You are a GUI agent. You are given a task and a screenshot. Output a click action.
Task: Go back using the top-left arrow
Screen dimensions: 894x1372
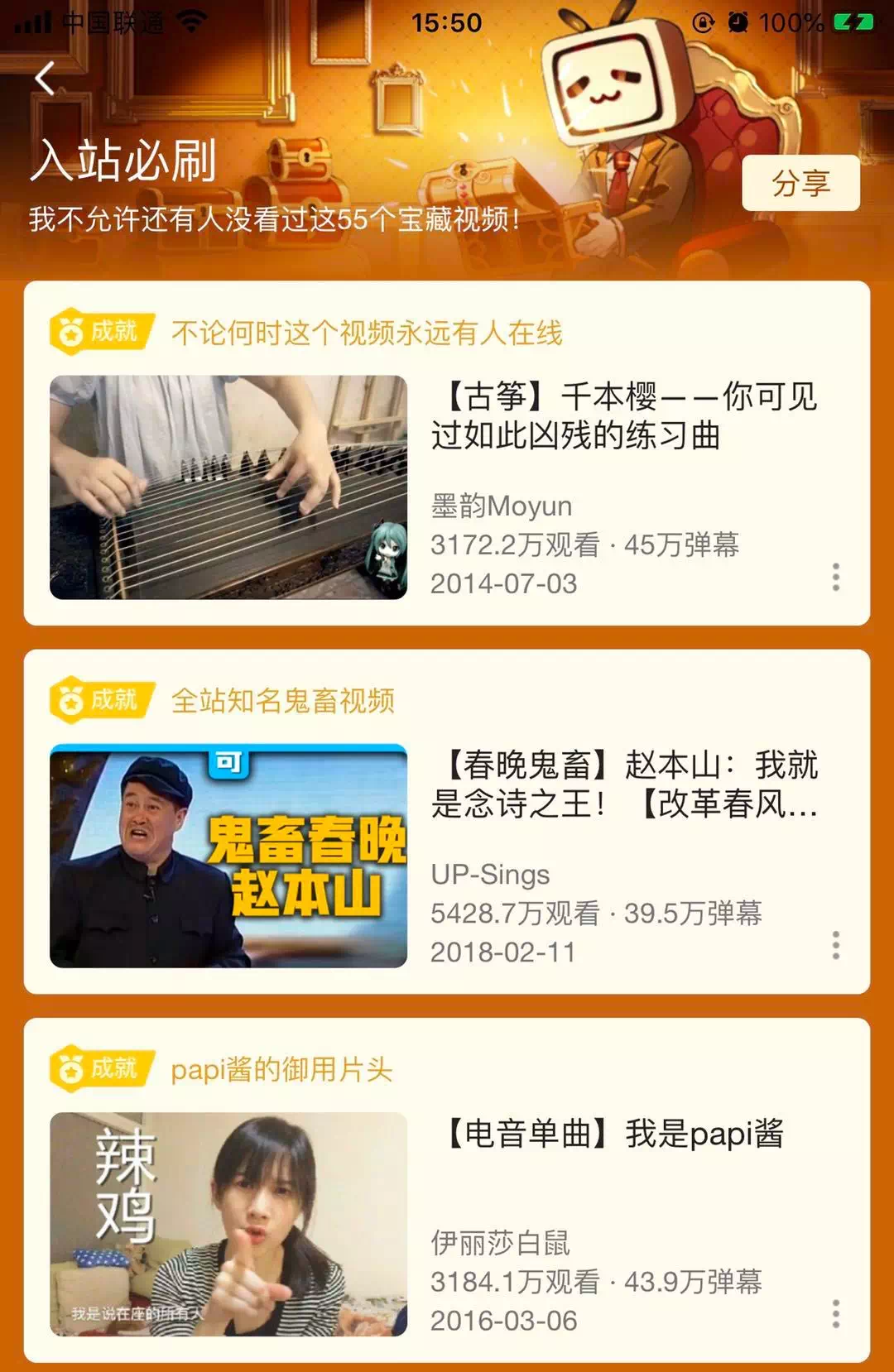46,79
